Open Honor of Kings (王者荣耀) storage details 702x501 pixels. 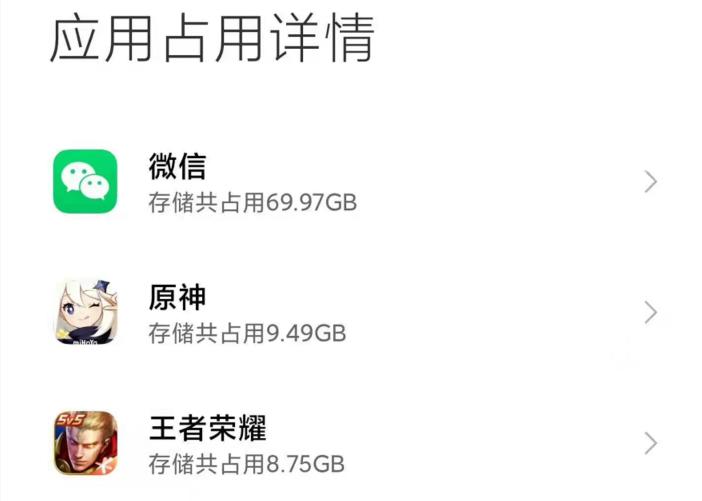350,444
